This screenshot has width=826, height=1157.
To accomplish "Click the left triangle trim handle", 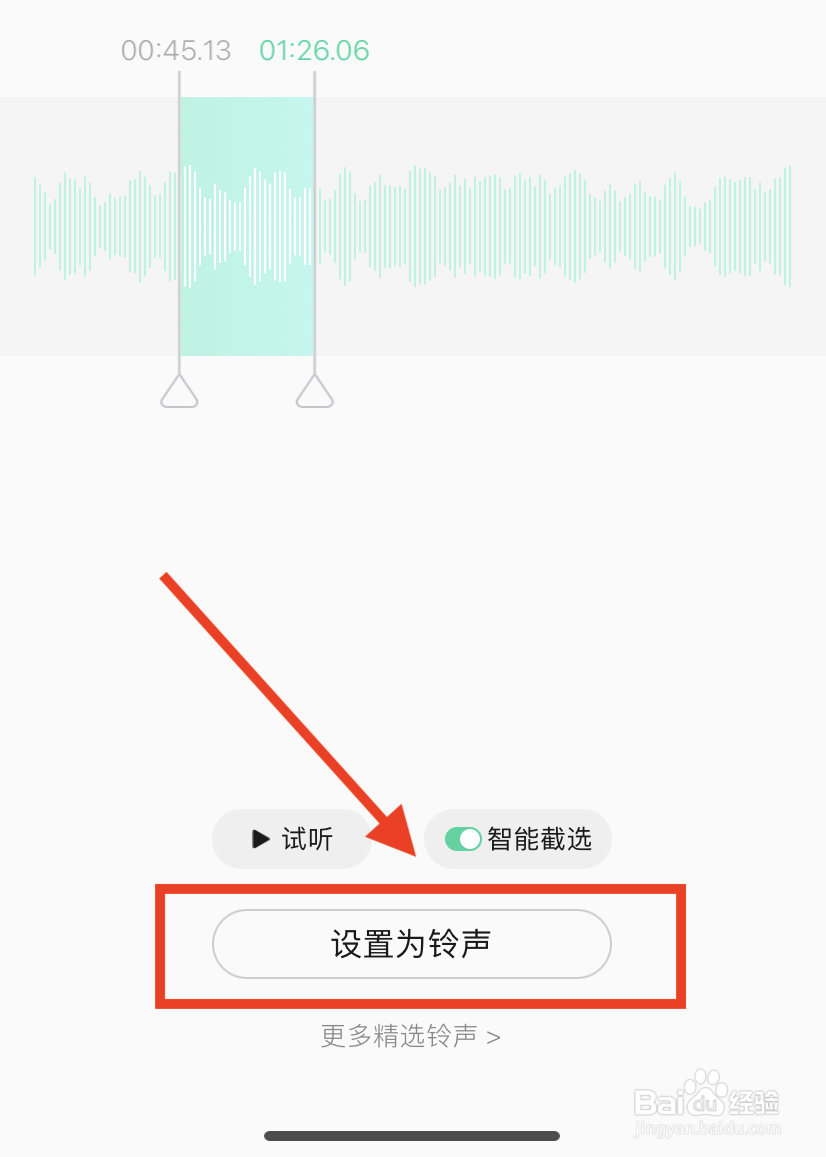I will (179, 390).
